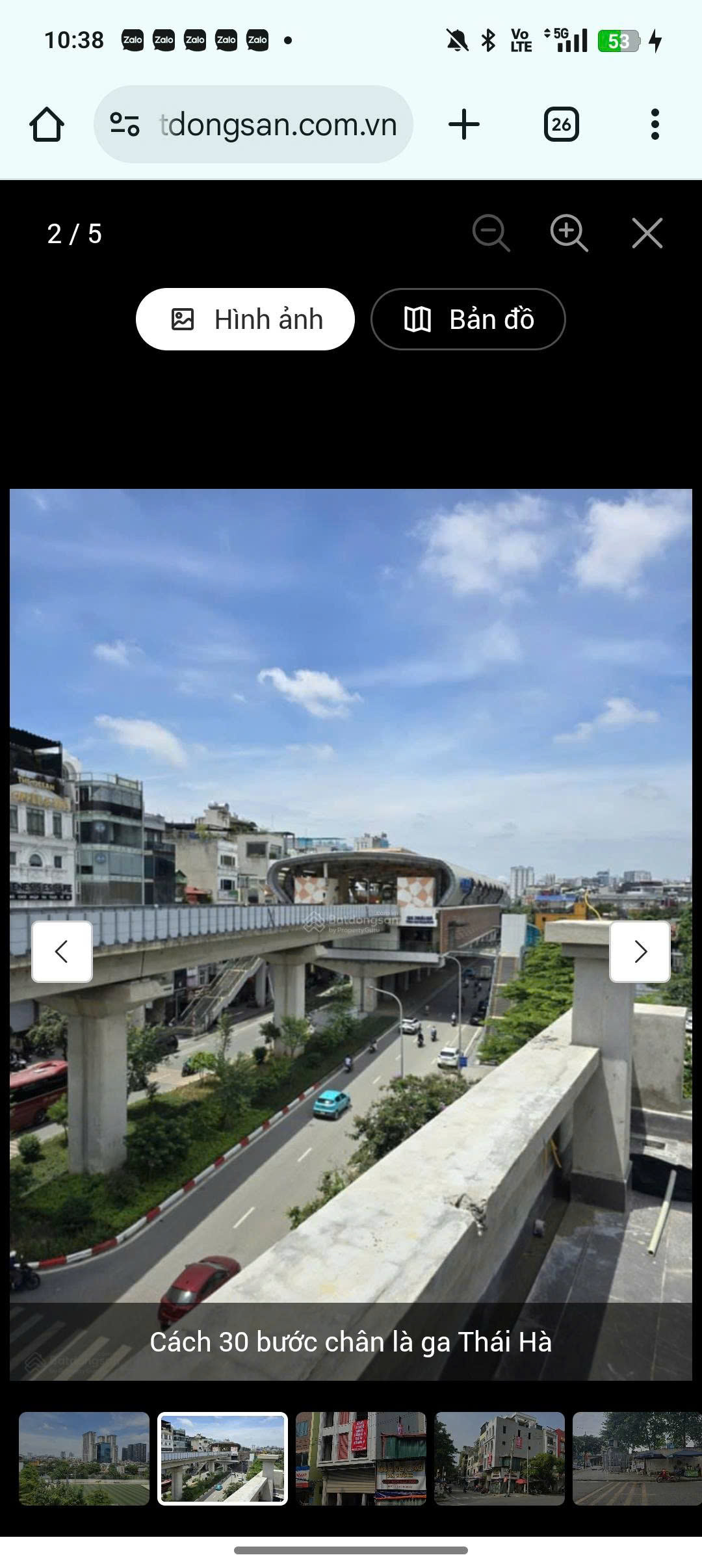Tap the address bar showing dongsan.com.vn
The width and height of the screenshot is (702, 1568).
coord(278,124)
